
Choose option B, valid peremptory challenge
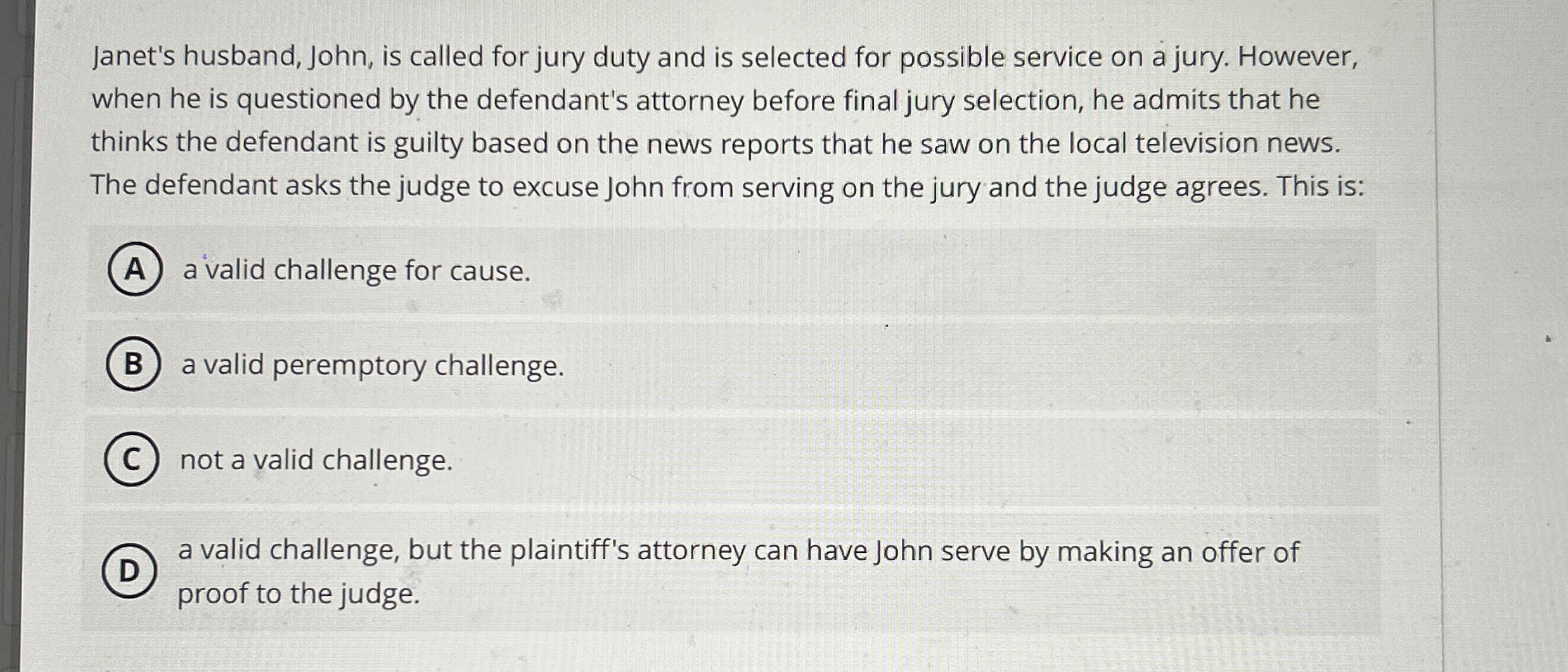tap(133, 364)
